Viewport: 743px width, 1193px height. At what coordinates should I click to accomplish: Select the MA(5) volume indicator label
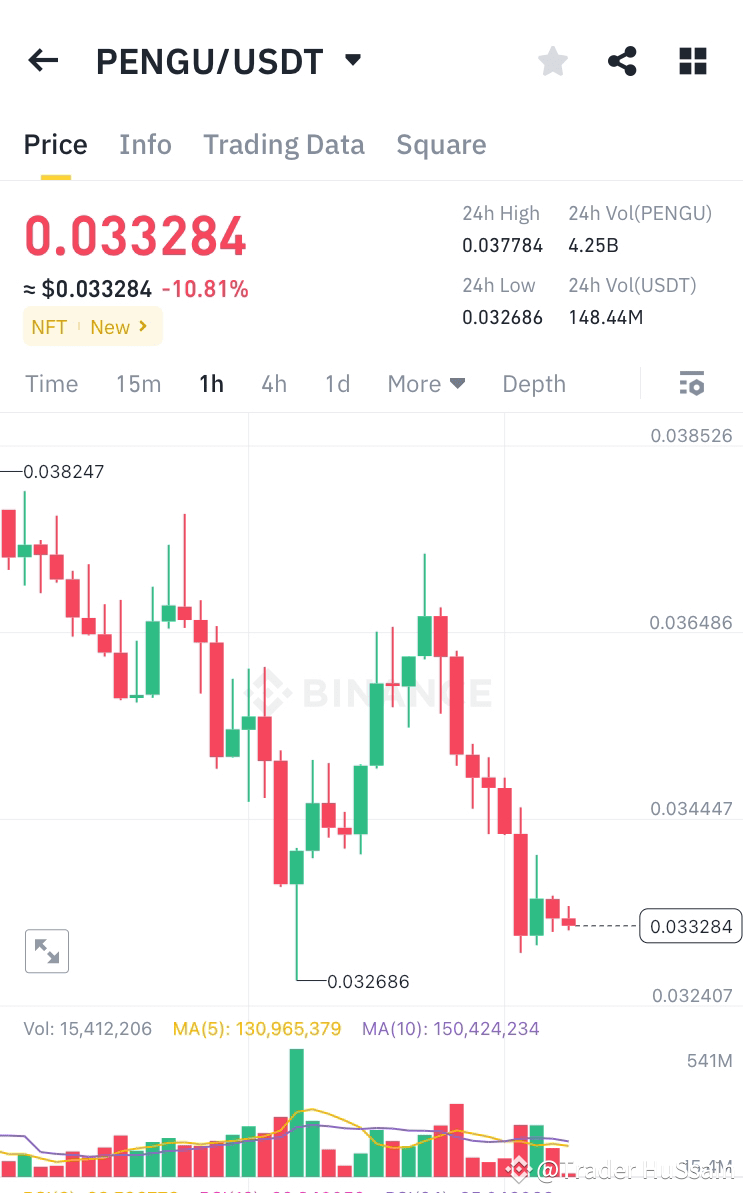257,1028
